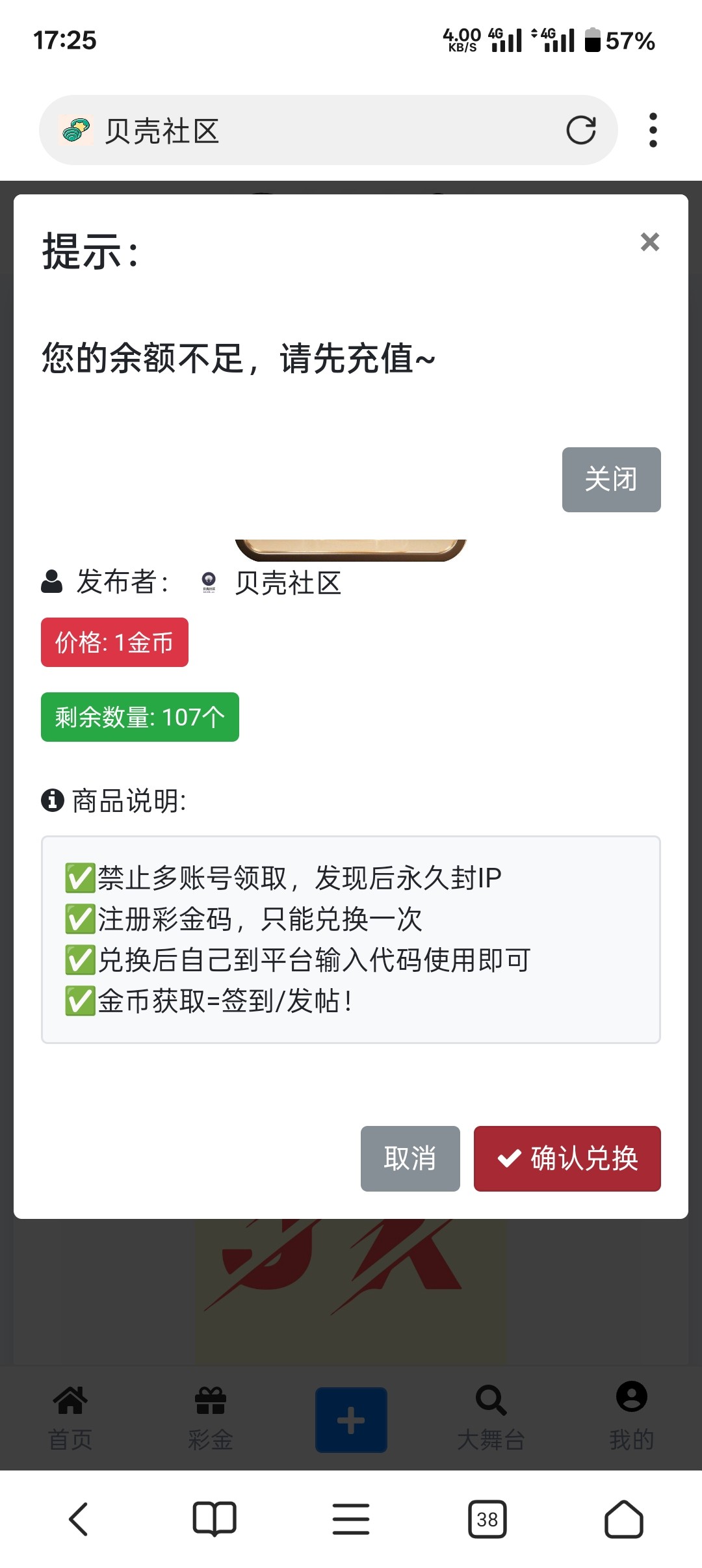Viewport: 702px width, 1568px height.
Task: Open publisher 贝壳社区 profile link
Action: (287, 582)
